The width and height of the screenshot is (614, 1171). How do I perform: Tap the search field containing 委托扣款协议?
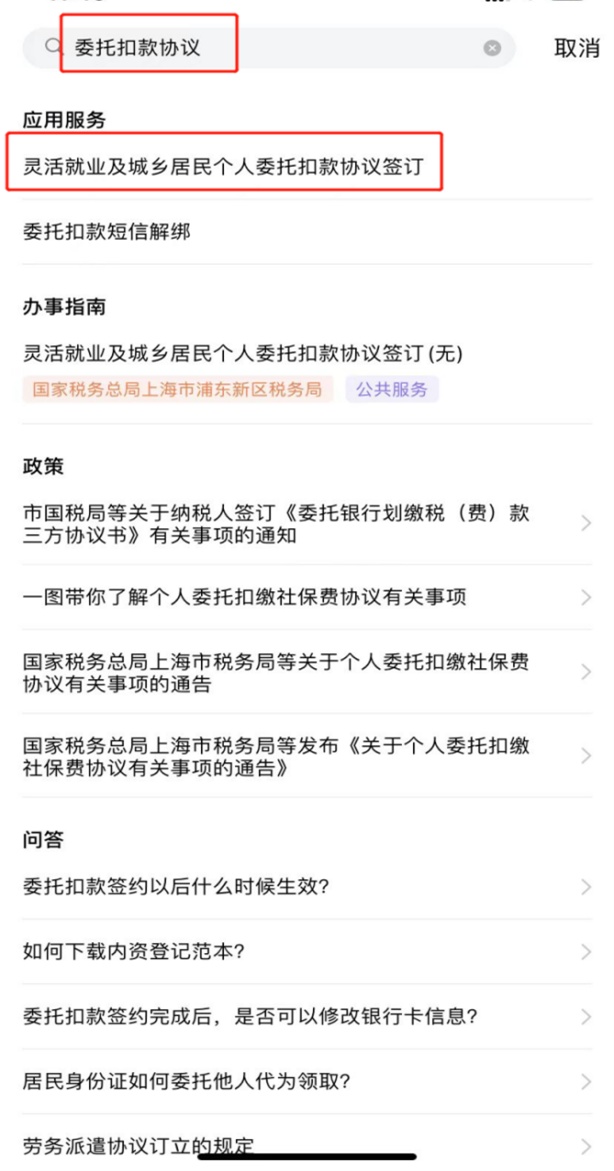[270, 48]
